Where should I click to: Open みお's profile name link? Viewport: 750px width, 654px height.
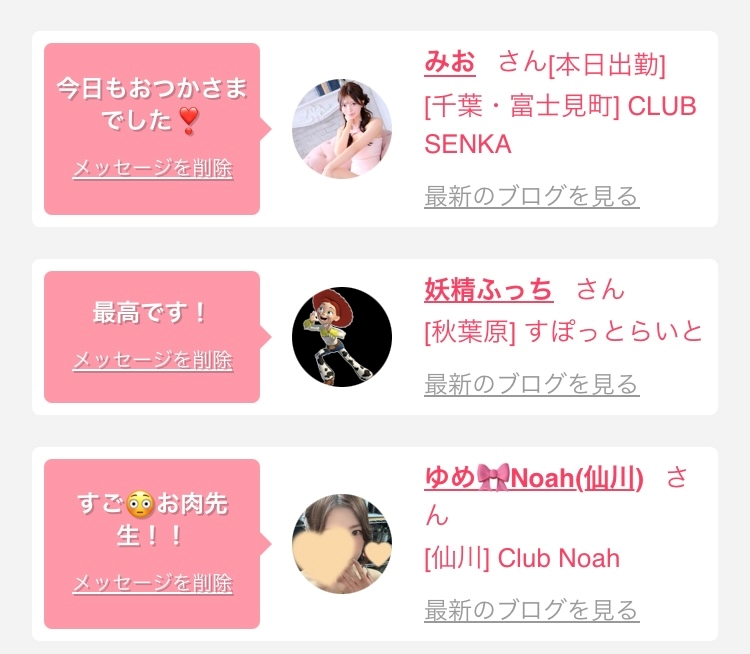450,62
